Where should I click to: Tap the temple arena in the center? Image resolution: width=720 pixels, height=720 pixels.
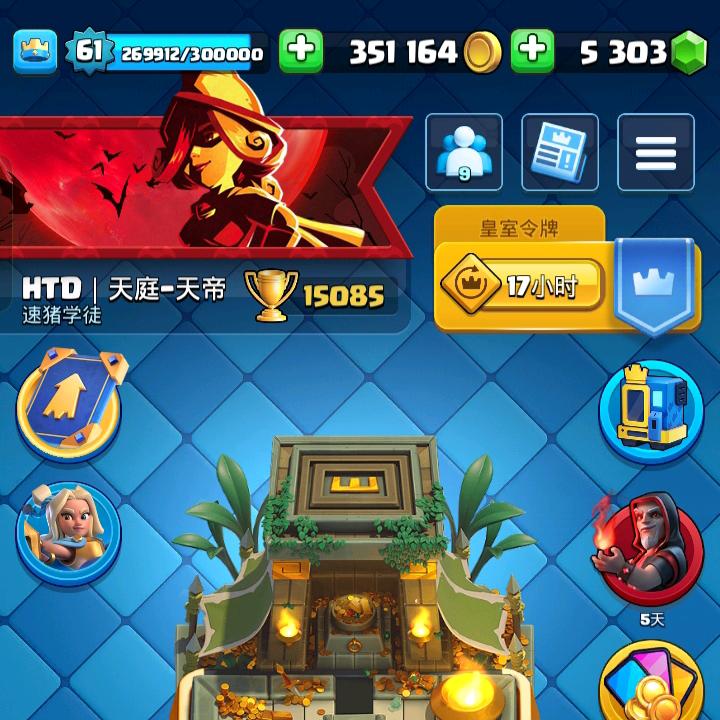354,579
